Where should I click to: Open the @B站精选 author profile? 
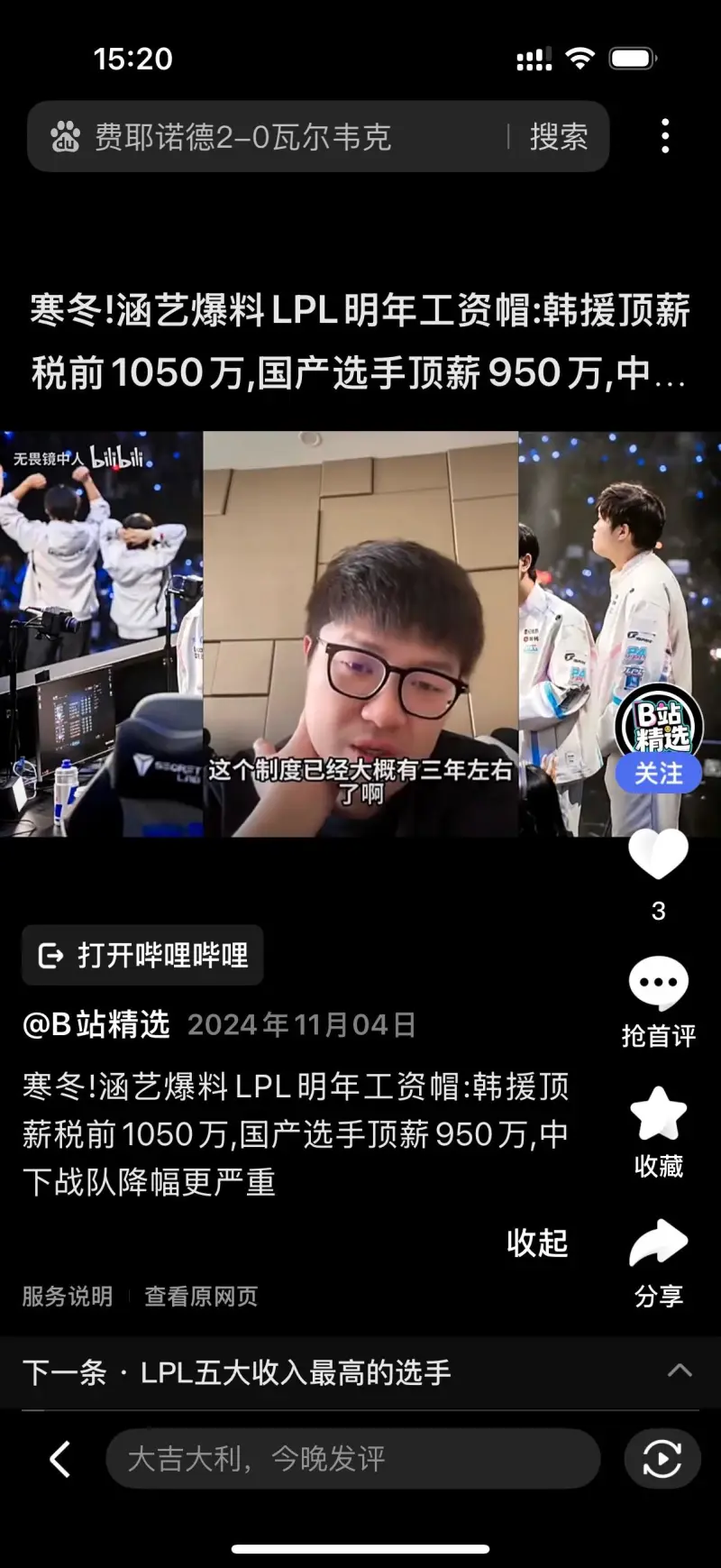[96, 1024]
